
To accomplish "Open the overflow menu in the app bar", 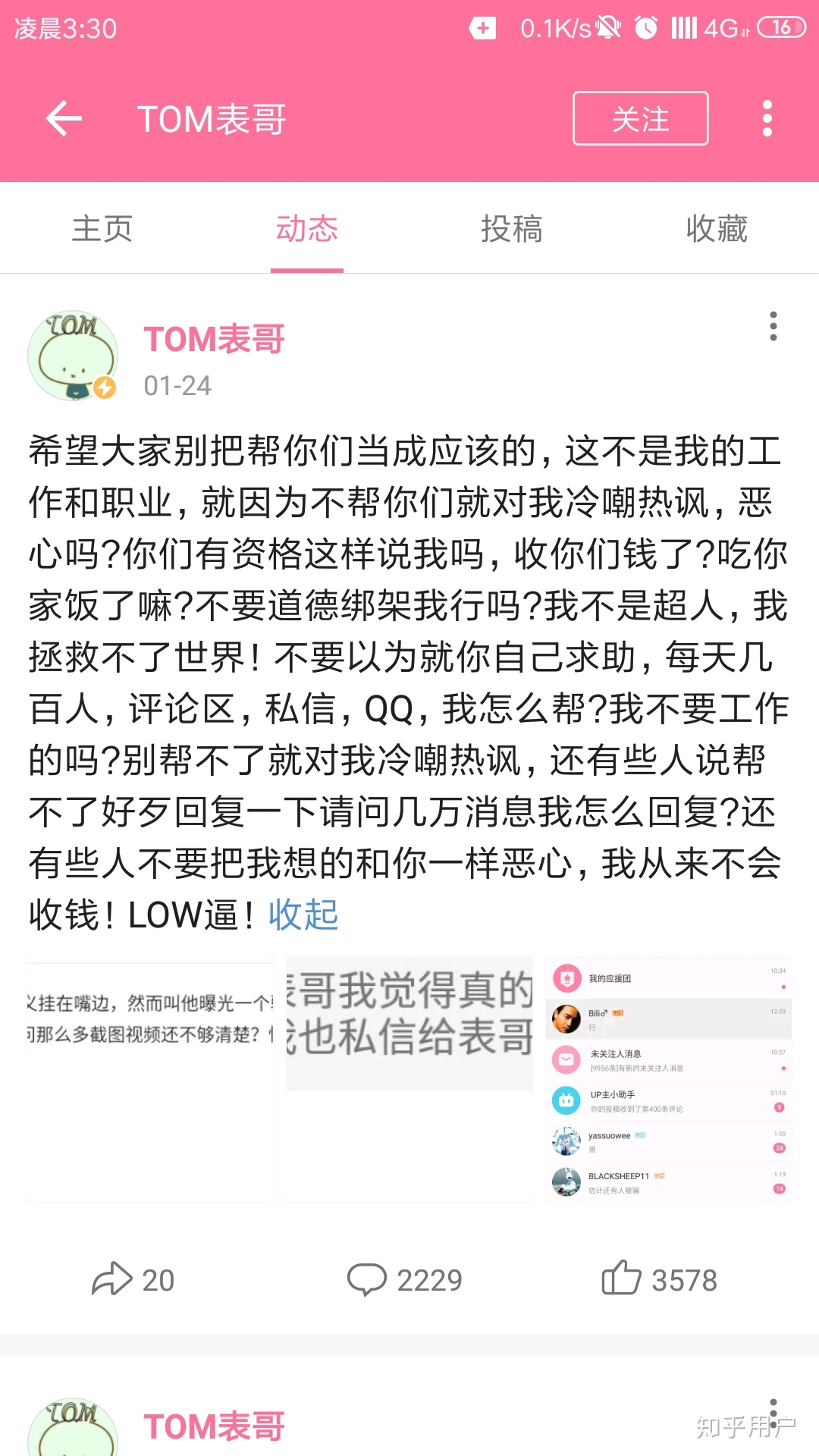I will click(x=767, y=118).
